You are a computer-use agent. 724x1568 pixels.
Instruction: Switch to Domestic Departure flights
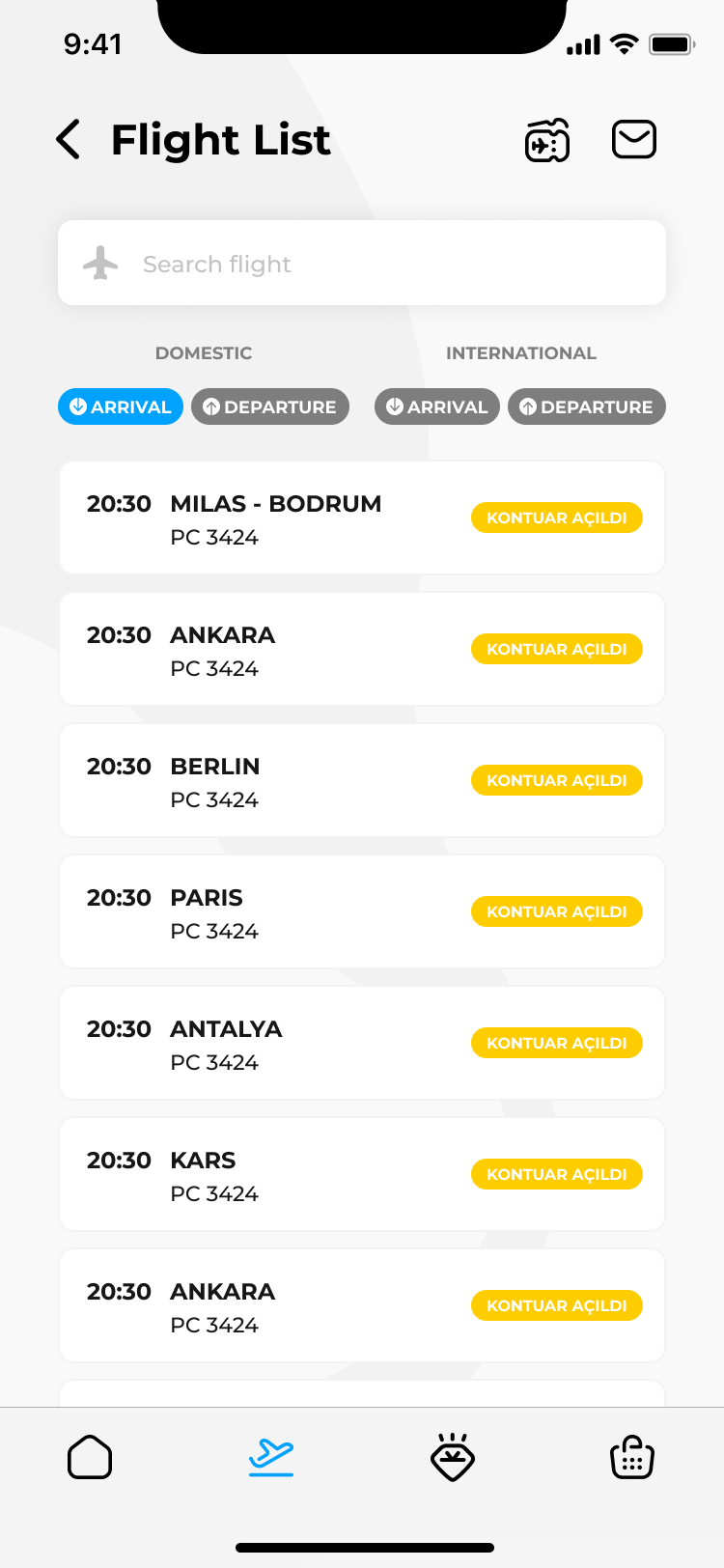270,406
